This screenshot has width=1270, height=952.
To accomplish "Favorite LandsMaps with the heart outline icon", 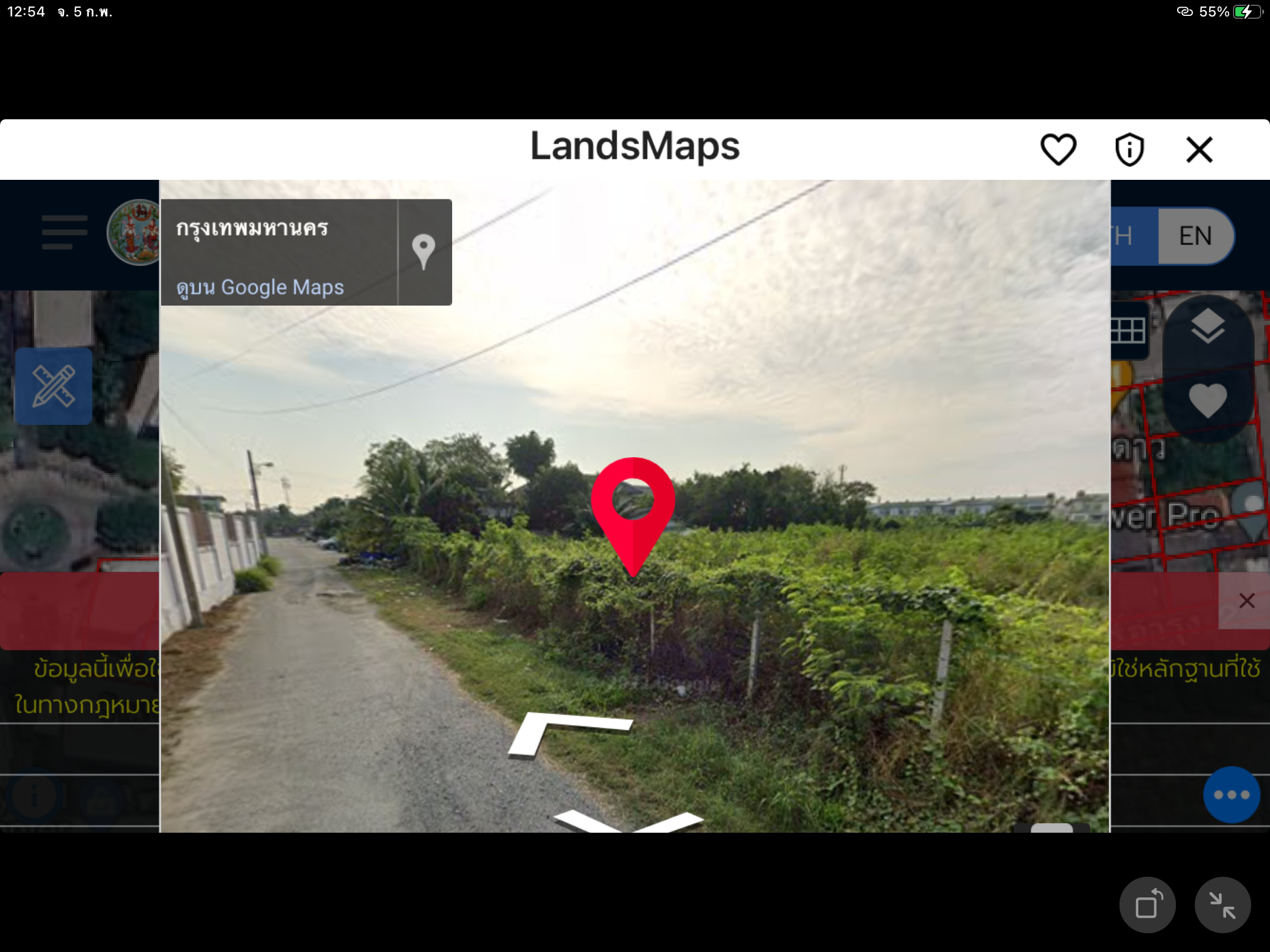I will [1058, 149].
